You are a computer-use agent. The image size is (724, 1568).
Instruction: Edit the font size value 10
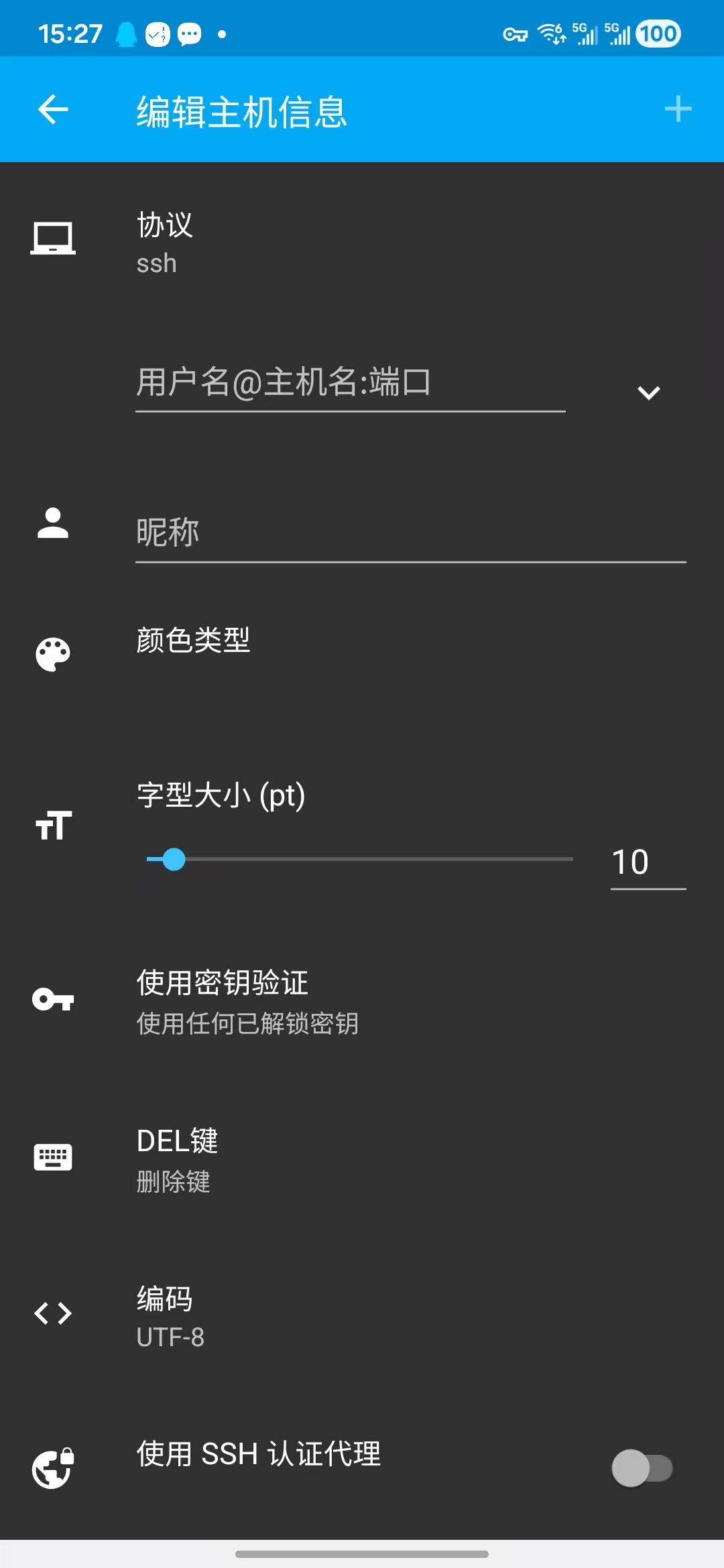(x=648, y=862)
